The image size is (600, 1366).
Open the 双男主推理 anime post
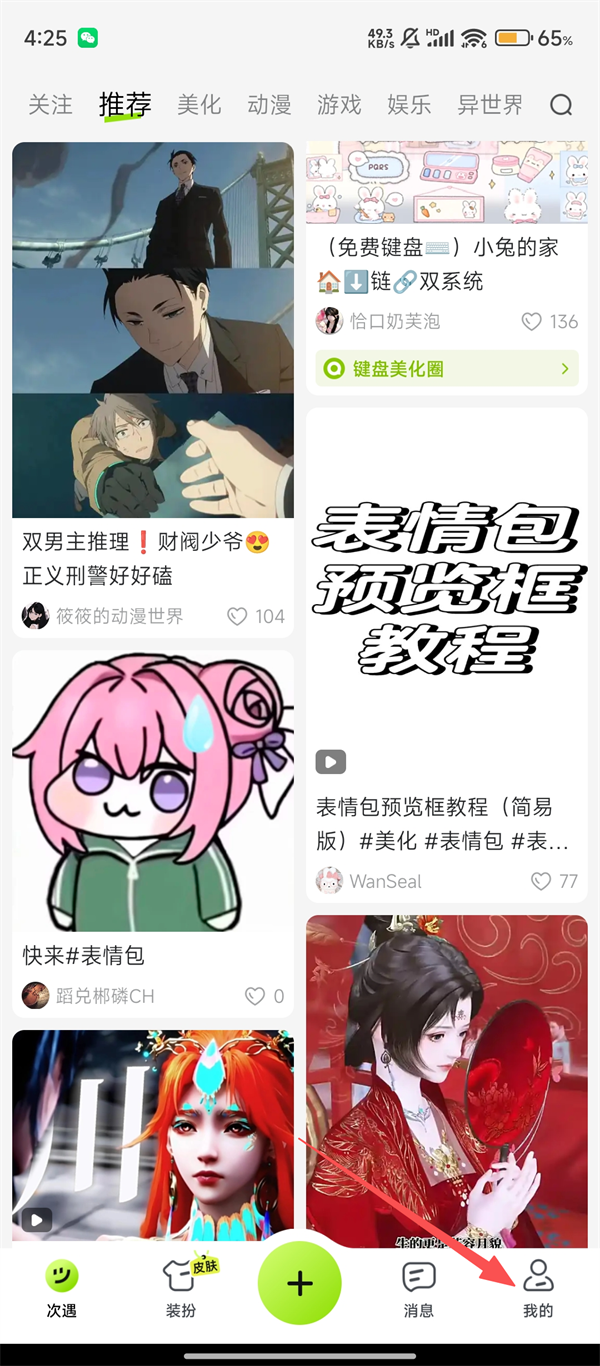click(153, 330)
